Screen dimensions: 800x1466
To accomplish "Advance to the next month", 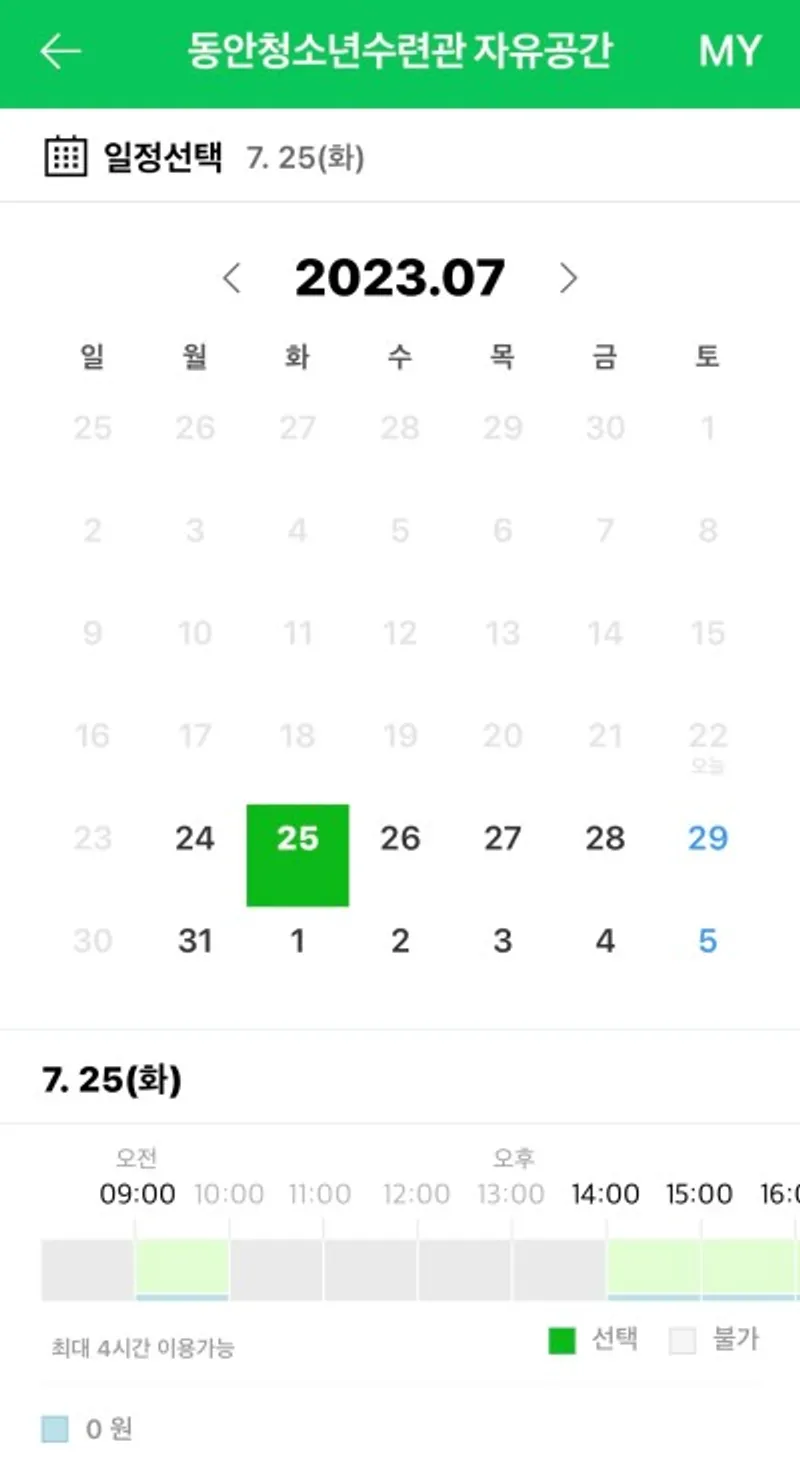I will click(568, 278).
